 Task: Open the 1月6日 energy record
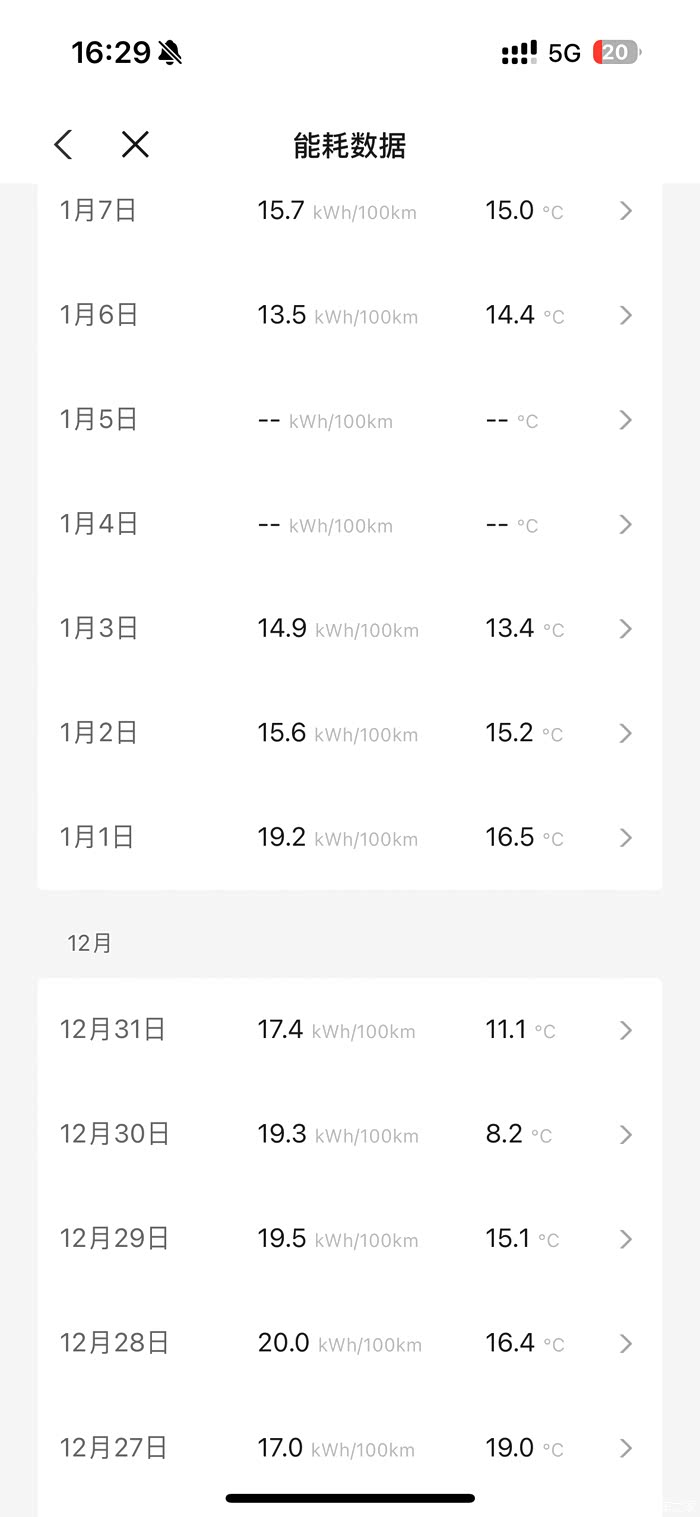tap(350, 315)
